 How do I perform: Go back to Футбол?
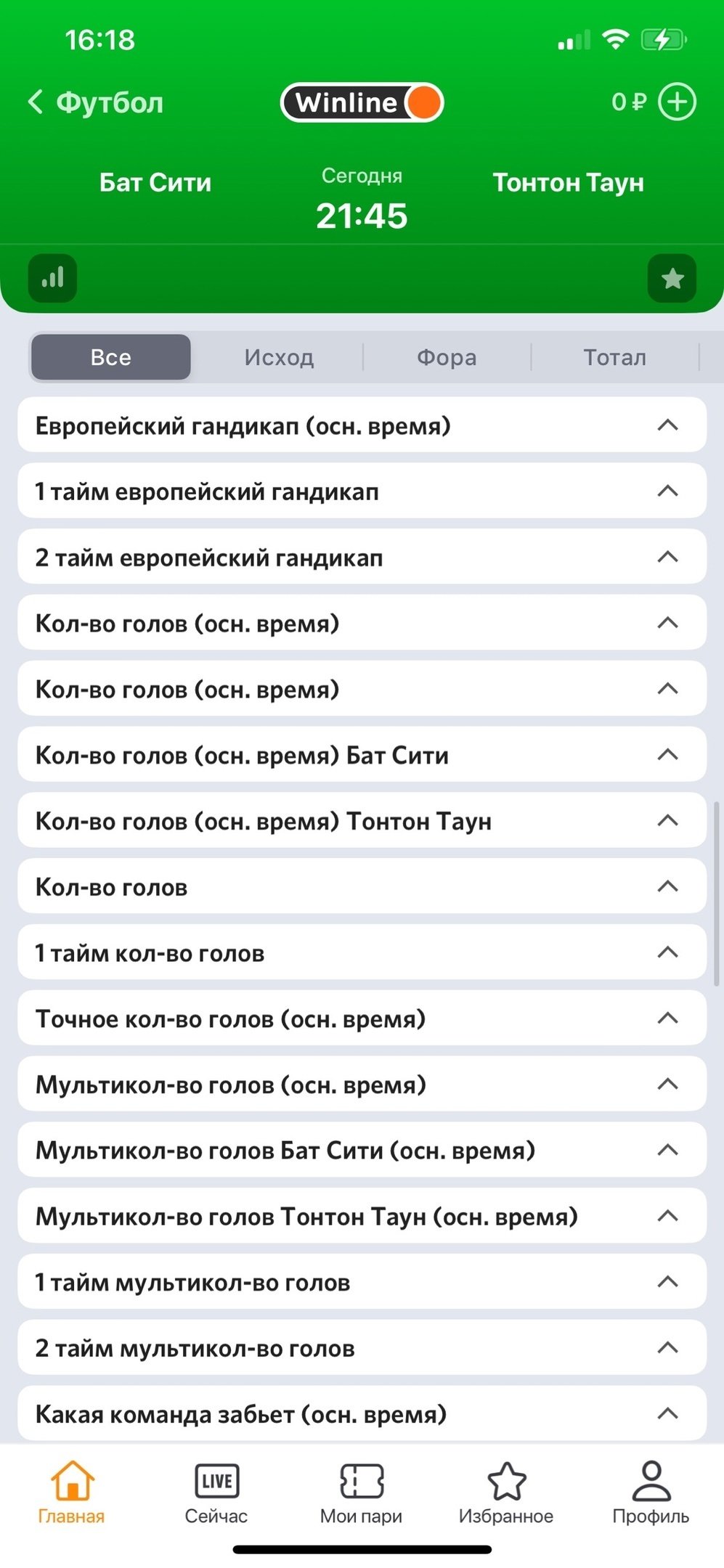[x=94, y=102]
